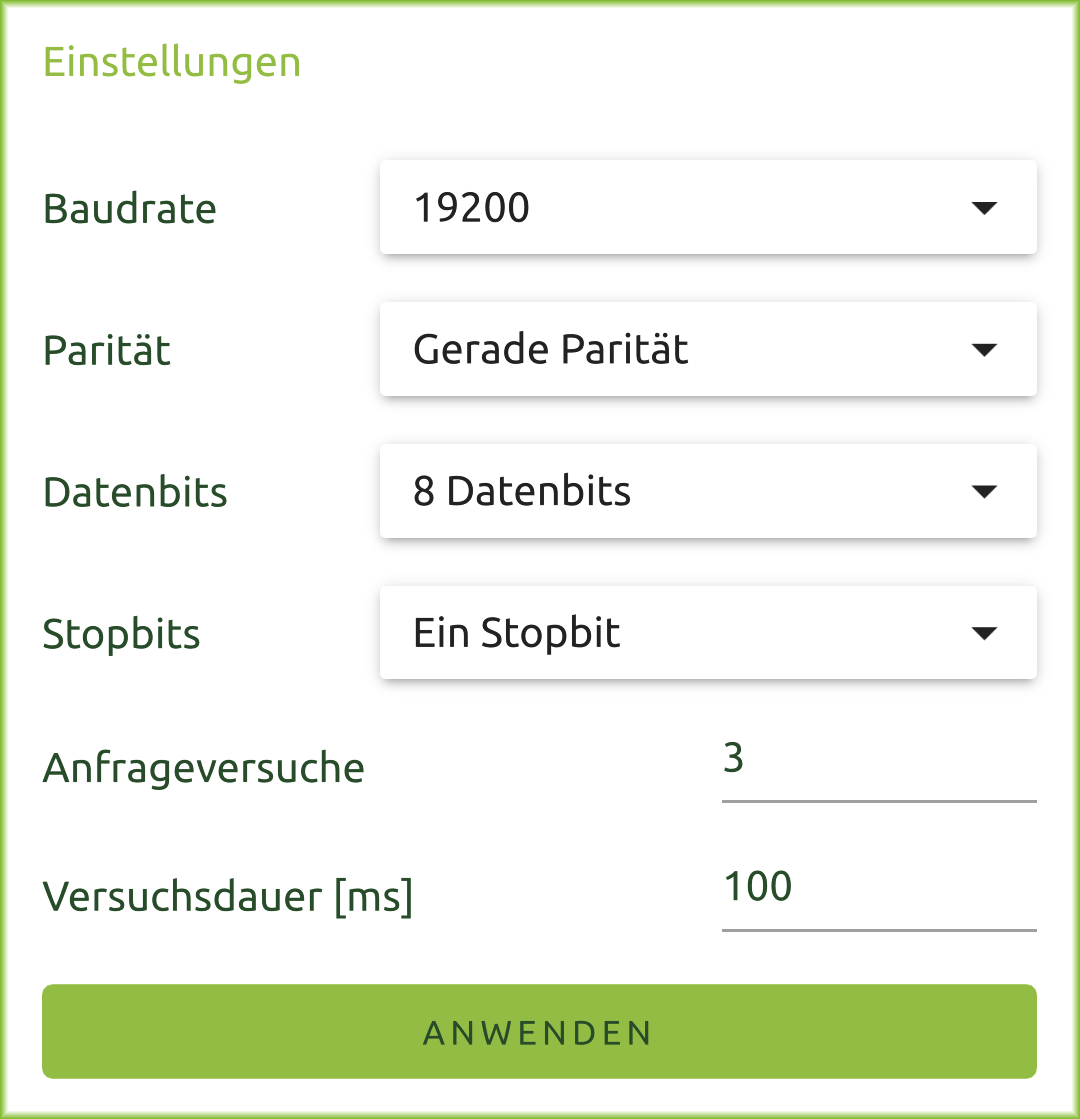Click the Gerade Parität text
Viewport: 1080px width, 1119px height.
coord(551,349)
